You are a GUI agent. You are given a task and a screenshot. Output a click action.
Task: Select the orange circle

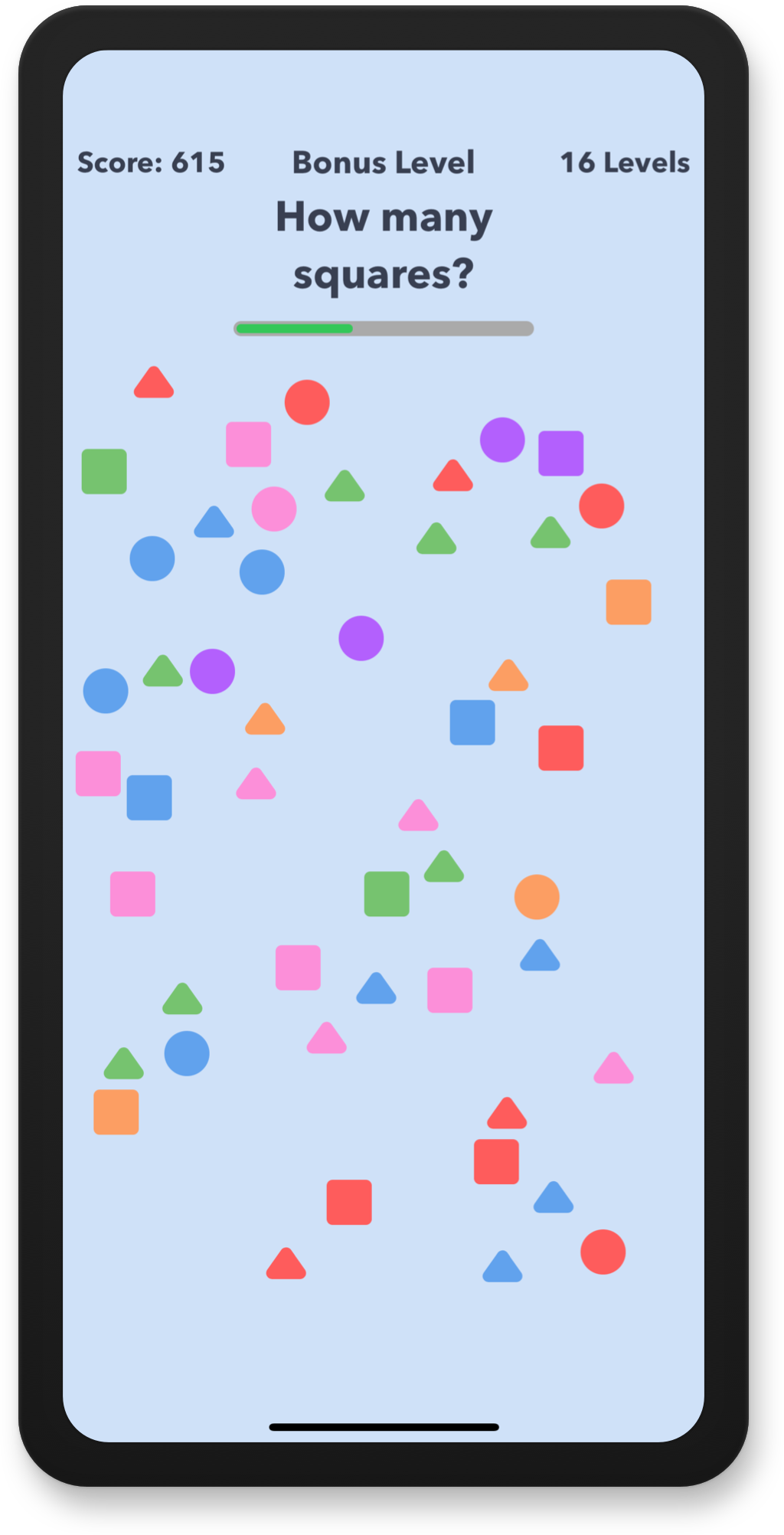[x=537, y=897]
